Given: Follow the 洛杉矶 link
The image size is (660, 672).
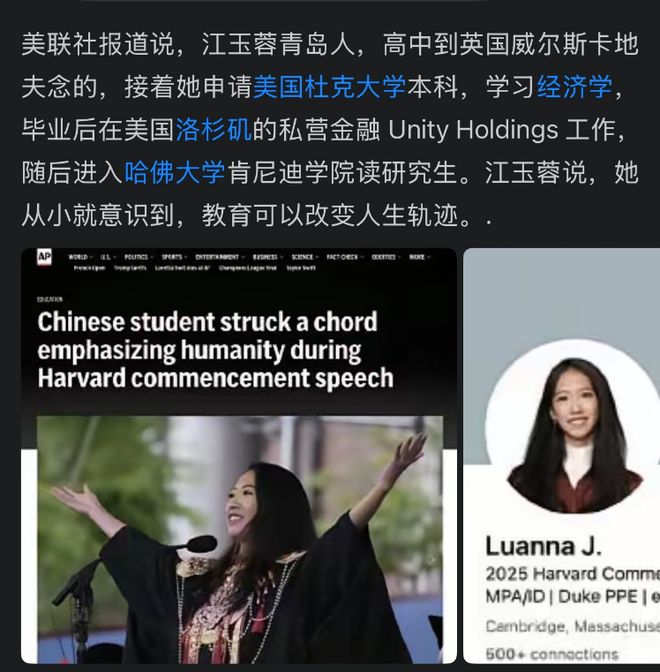Looking at the screenshot, I should point(214,130).
